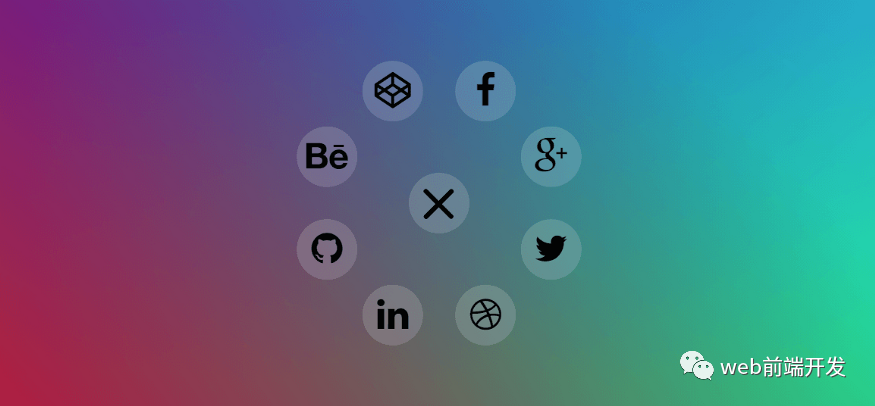Open the GitHub icon
Image resolution: width=875 pixels, height=406 pixels.
click(x=327, y=249)
